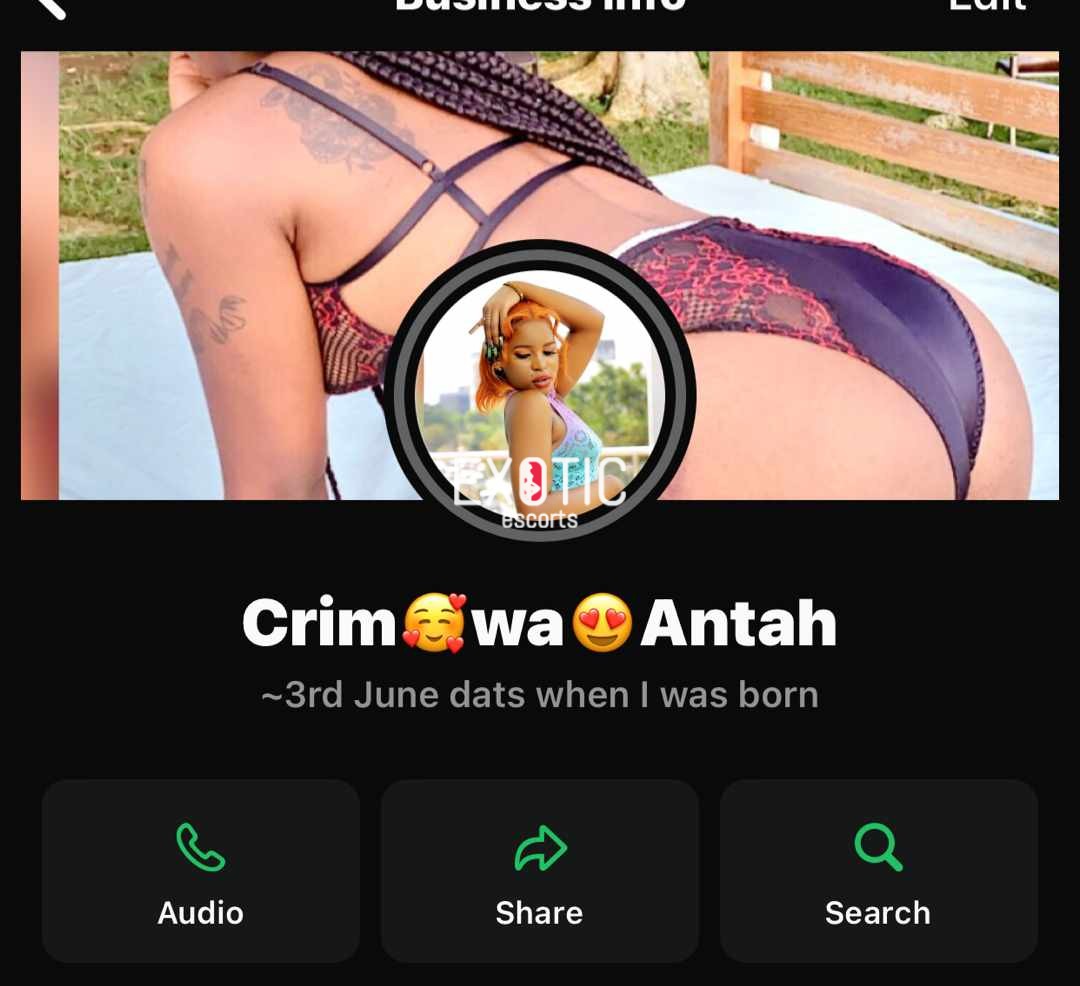The width and height of the screenshot is (1080, 986).
Task: Tap Edit in the top bar
Action: click(986, 6)
